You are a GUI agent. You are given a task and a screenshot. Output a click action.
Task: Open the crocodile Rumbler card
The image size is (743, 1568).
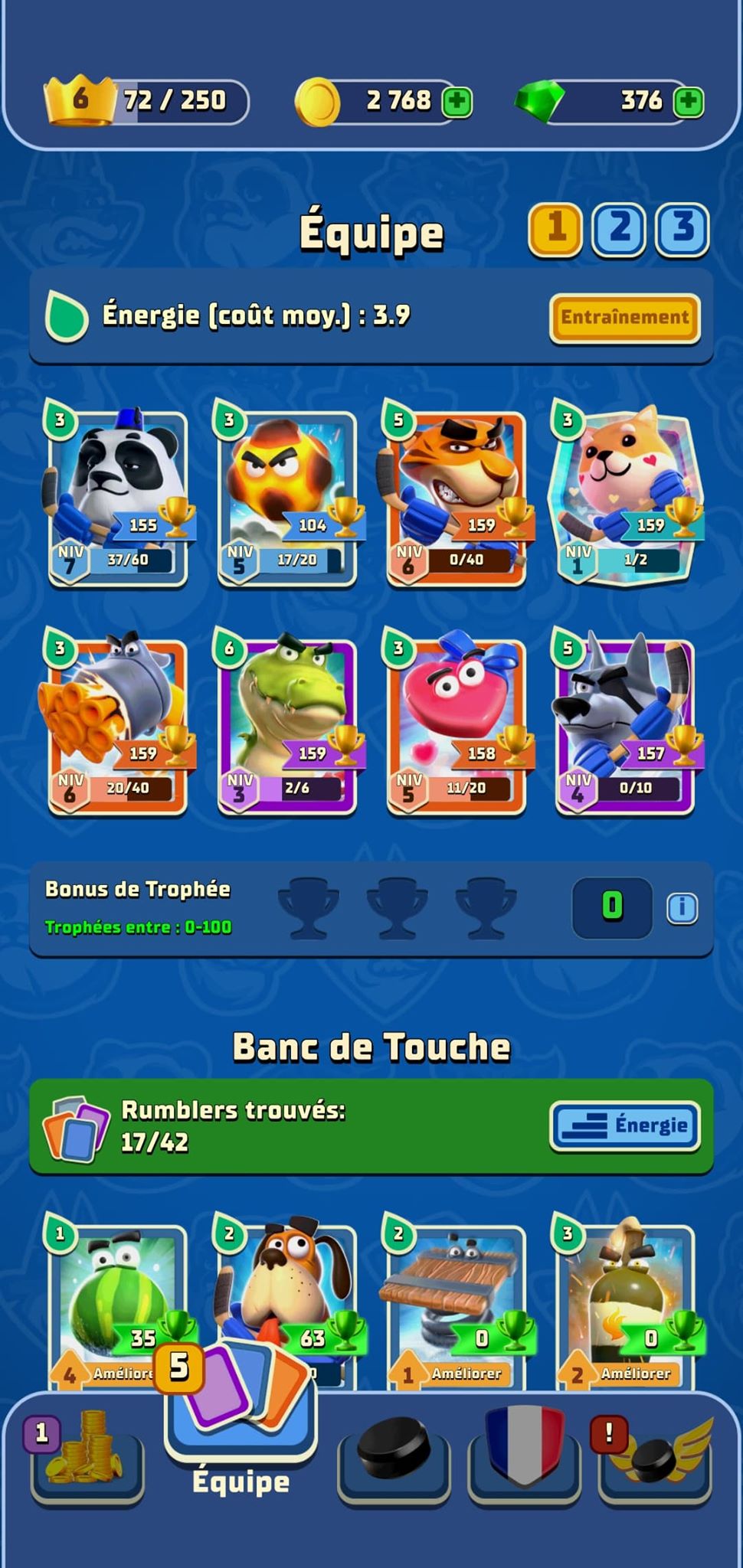tap(287, 724)
